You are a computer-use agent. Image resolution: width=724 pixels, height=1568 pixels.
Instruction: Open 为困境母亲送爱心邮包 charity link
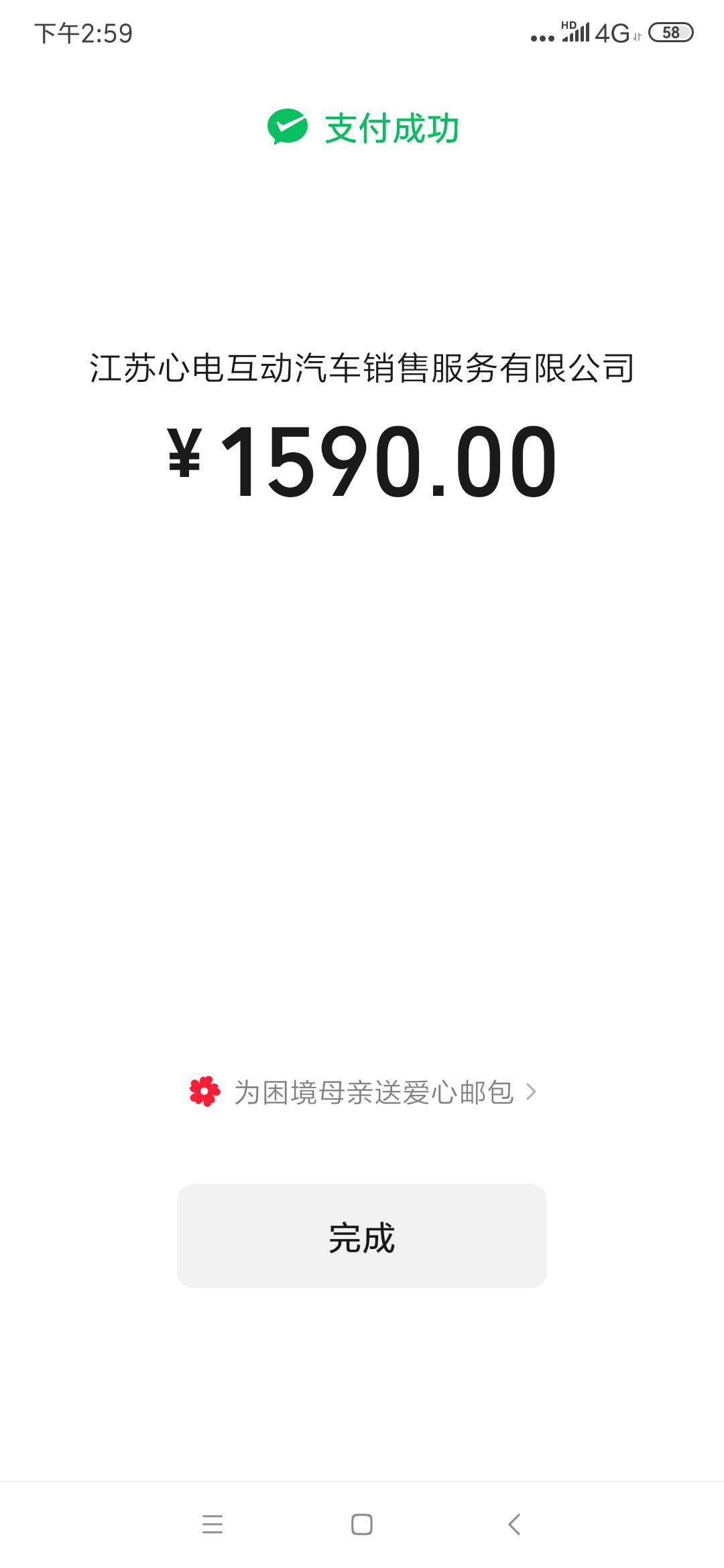[x=373, y=1093]
